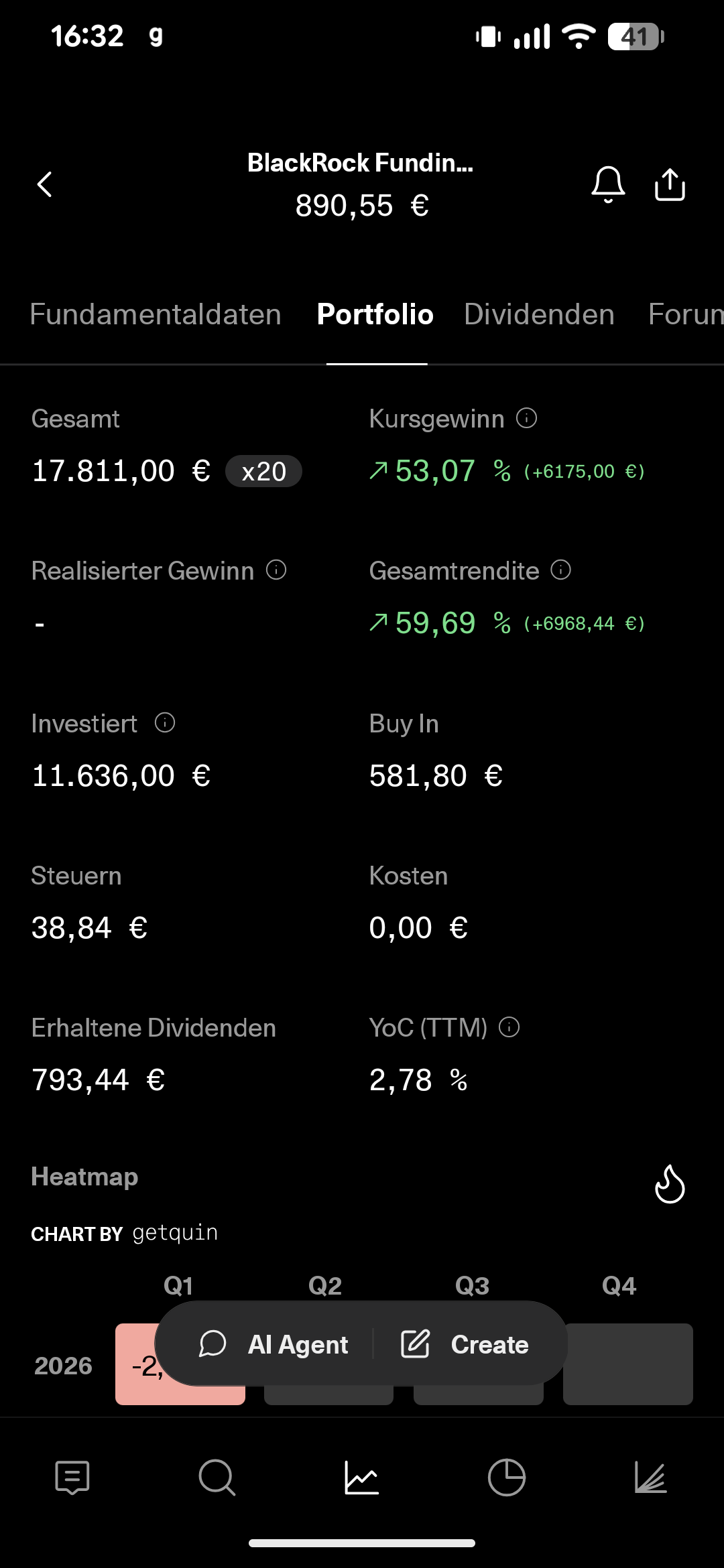This screenshot has width=724, height=1568.
Task: Tap the Create button
Action: coord(465,1344)
